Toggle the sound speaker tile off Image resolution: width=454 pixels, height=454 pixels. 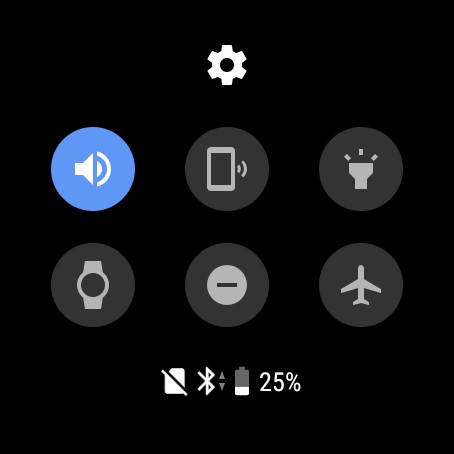click(93, 169)
